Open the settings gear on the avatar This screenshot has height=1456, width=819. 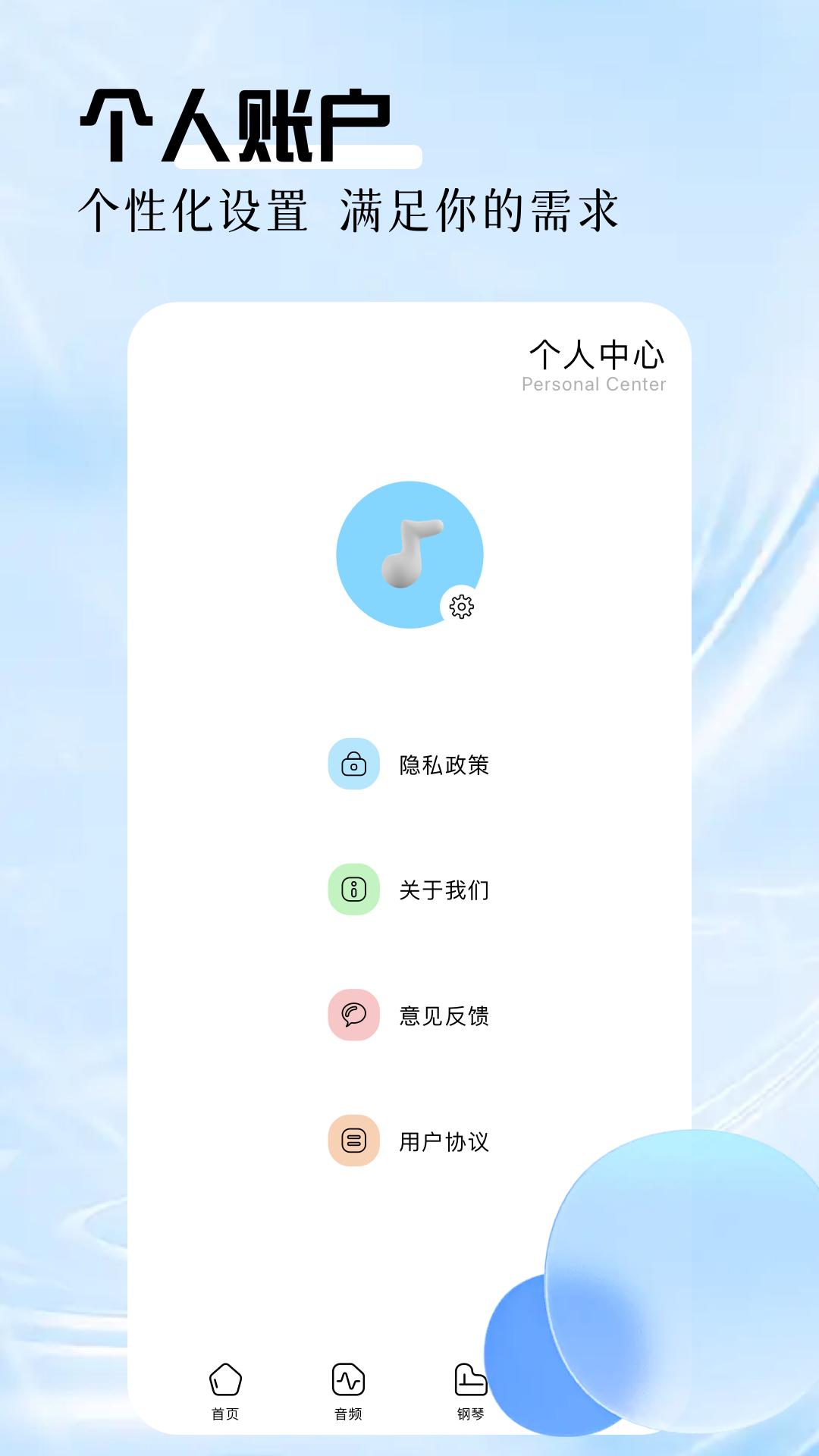click(463, 607)
